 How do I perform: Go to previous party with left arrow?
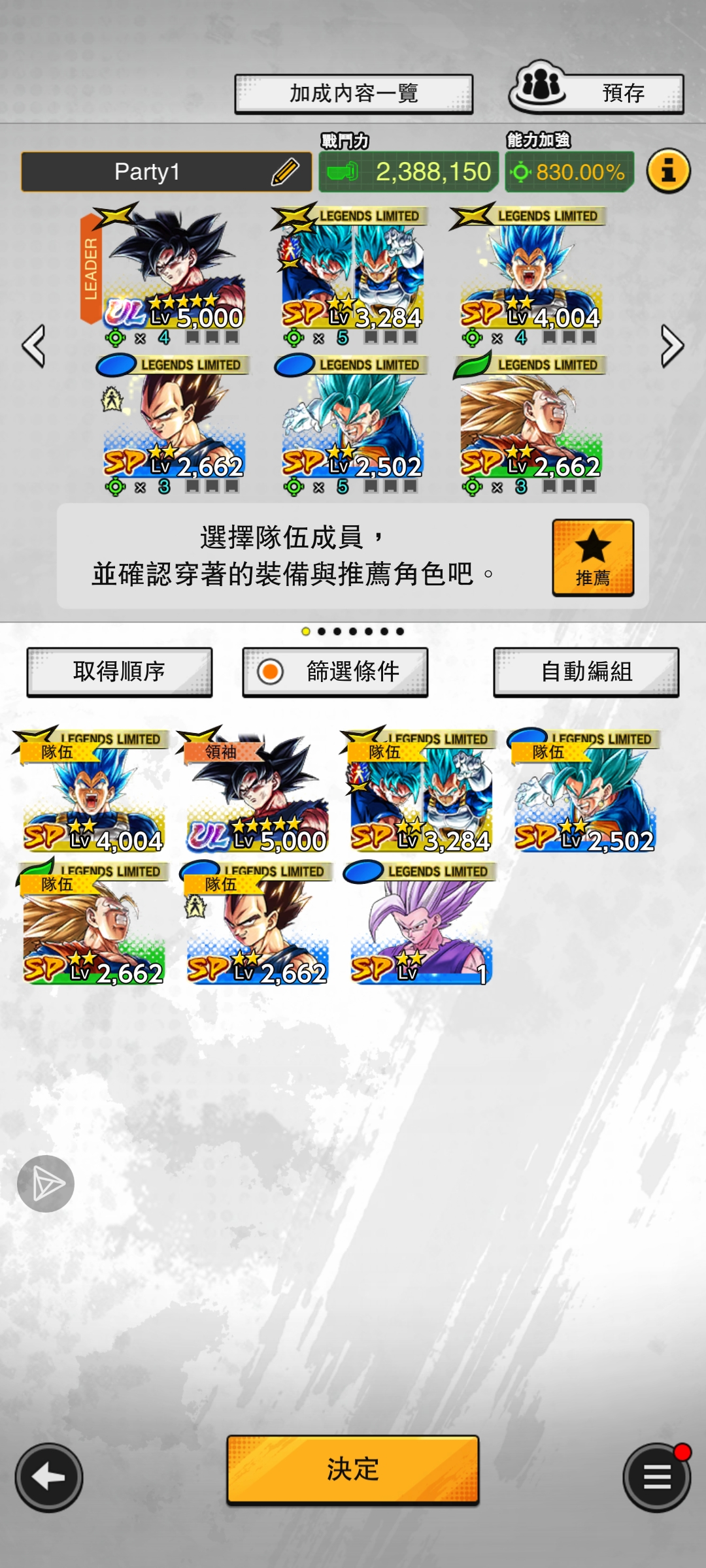point(34,346)
